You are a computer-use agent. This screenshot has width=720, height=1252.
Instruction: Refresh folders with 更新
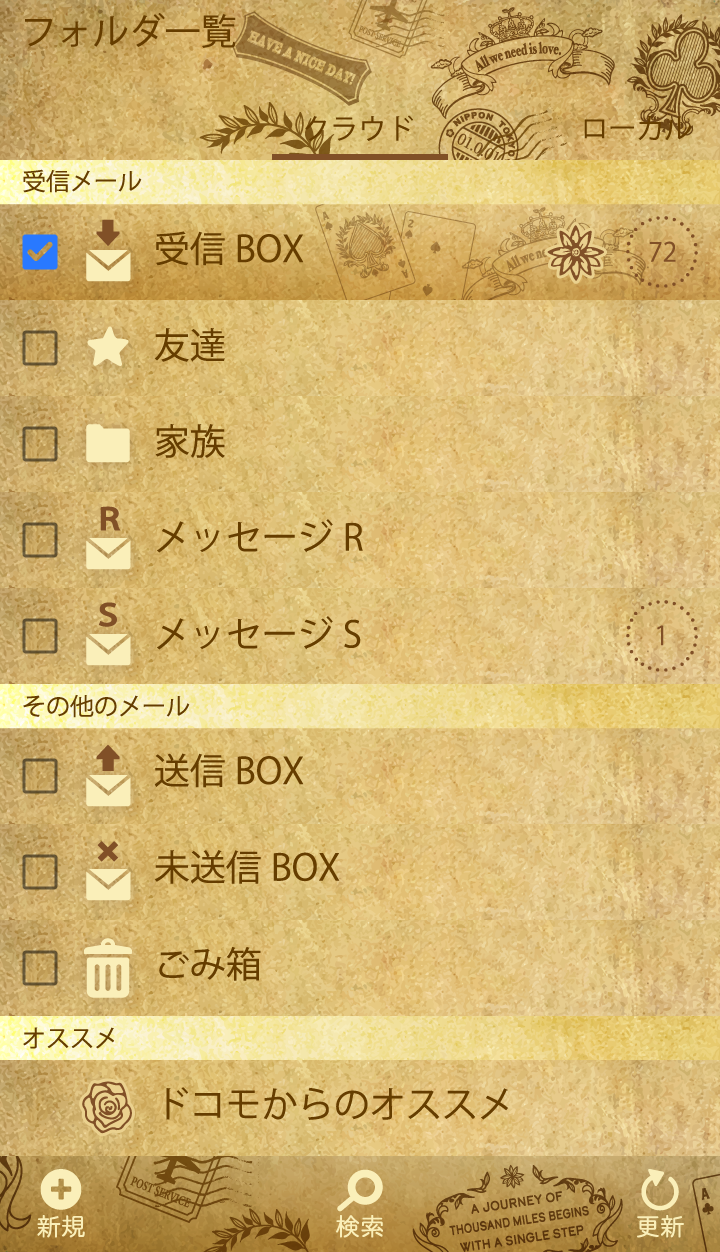660,1205
